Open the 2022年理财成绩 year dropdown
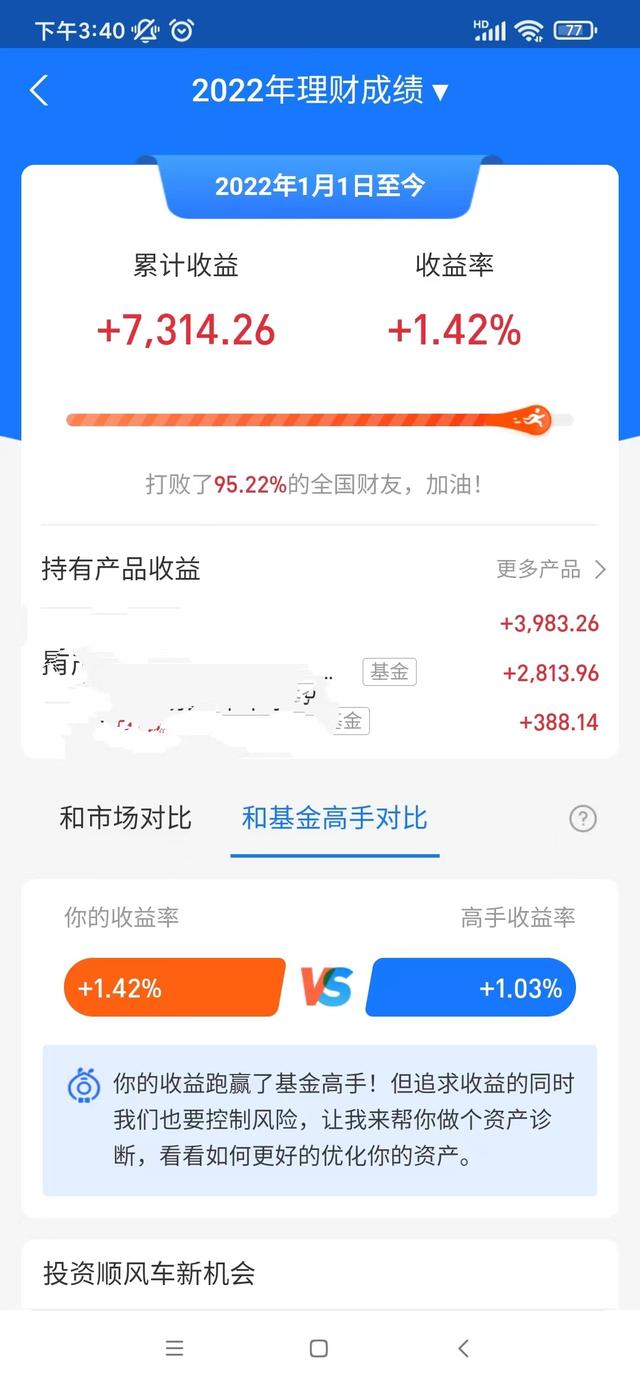Image resolution: width=640 pixels, height=1387 pixels. pos(320,91)
